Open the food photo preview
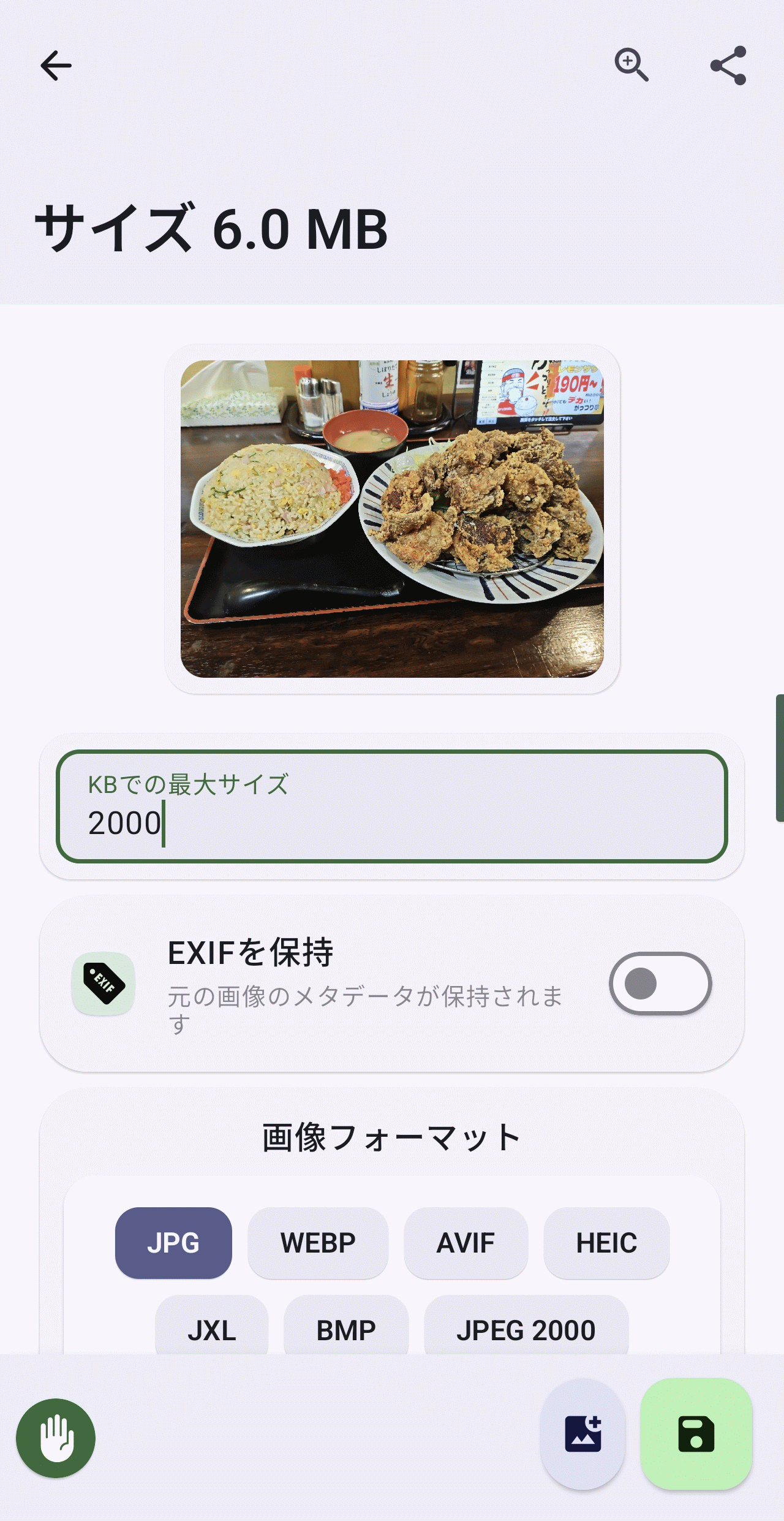Viewport: 784px width, 1521px height. click(392, 518)
